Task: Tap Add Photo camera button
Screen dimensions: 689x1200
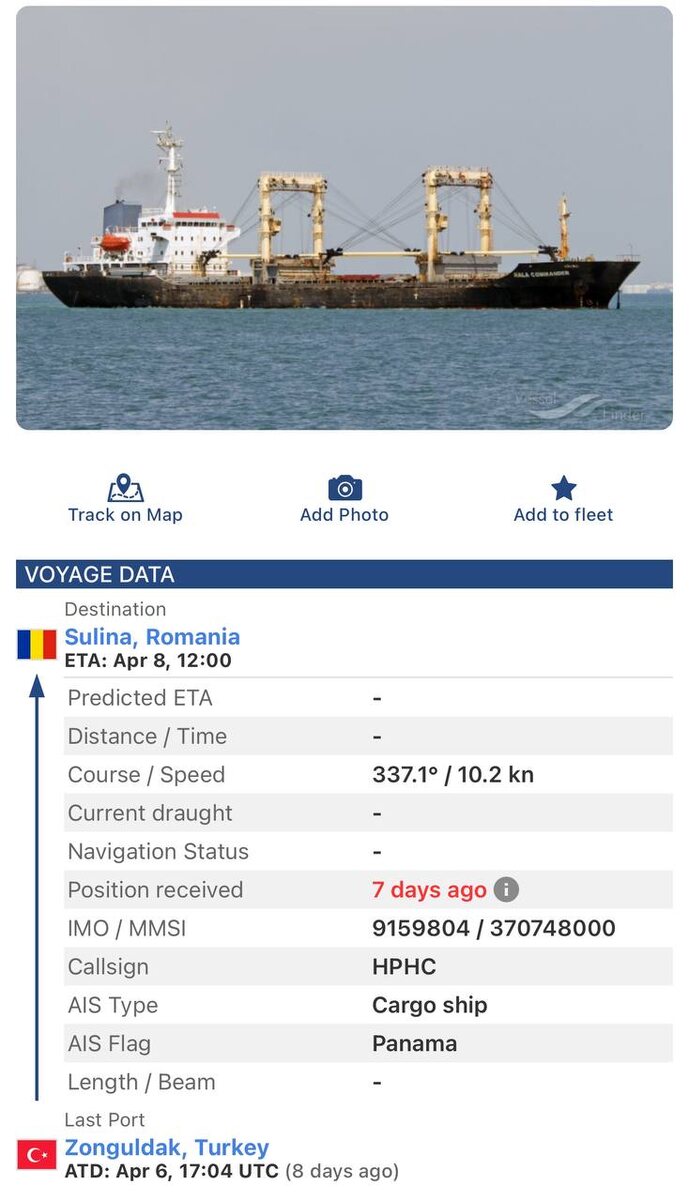Action: [x=344, y=500]
